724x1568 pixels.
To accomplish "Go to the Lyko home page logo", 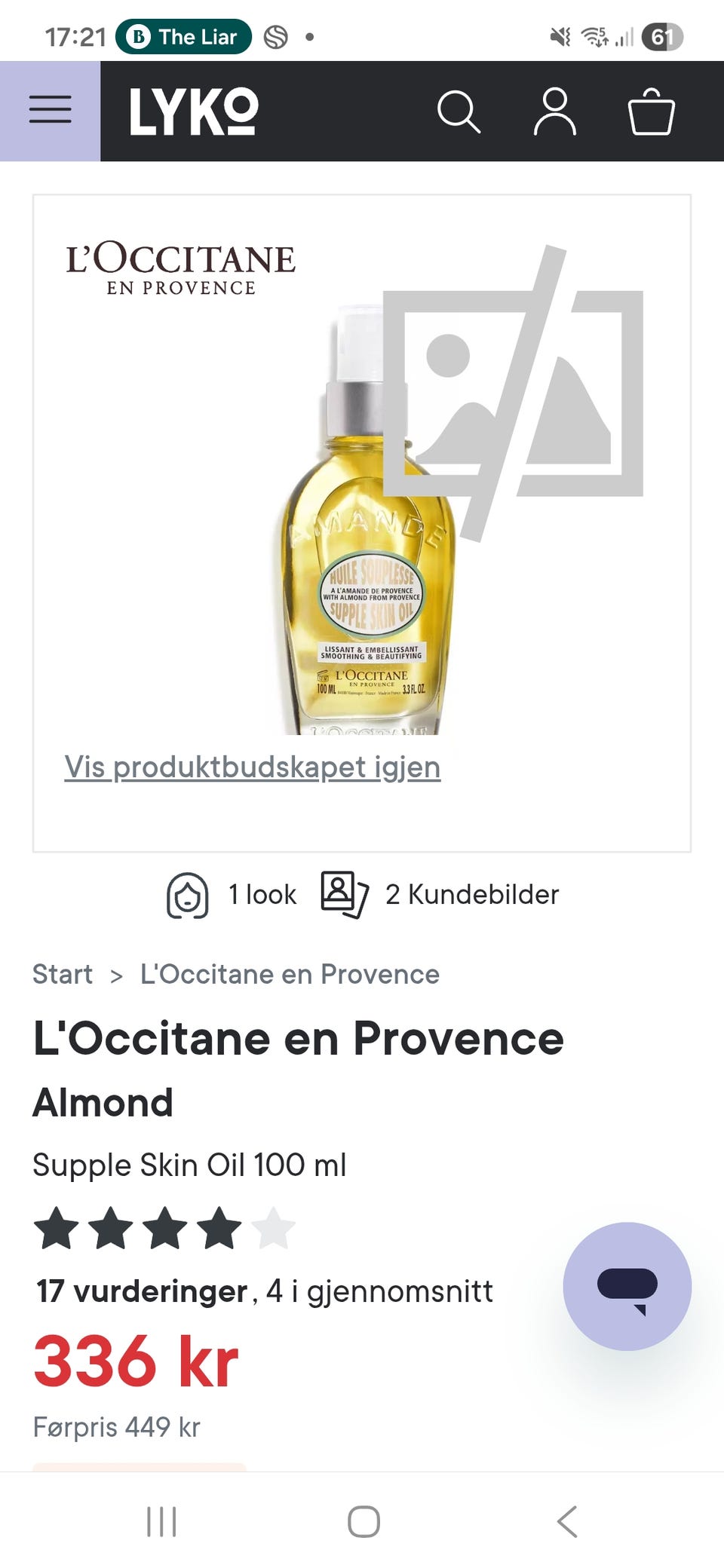I will pyautogui.click(x=193, y=112).
